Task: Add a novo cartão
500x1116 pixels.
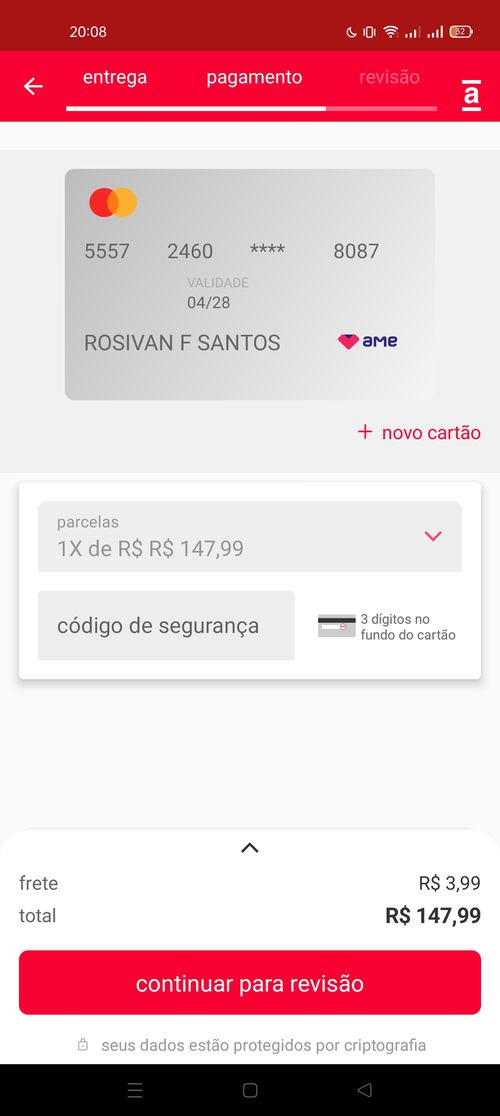Action: coord(419,432)
